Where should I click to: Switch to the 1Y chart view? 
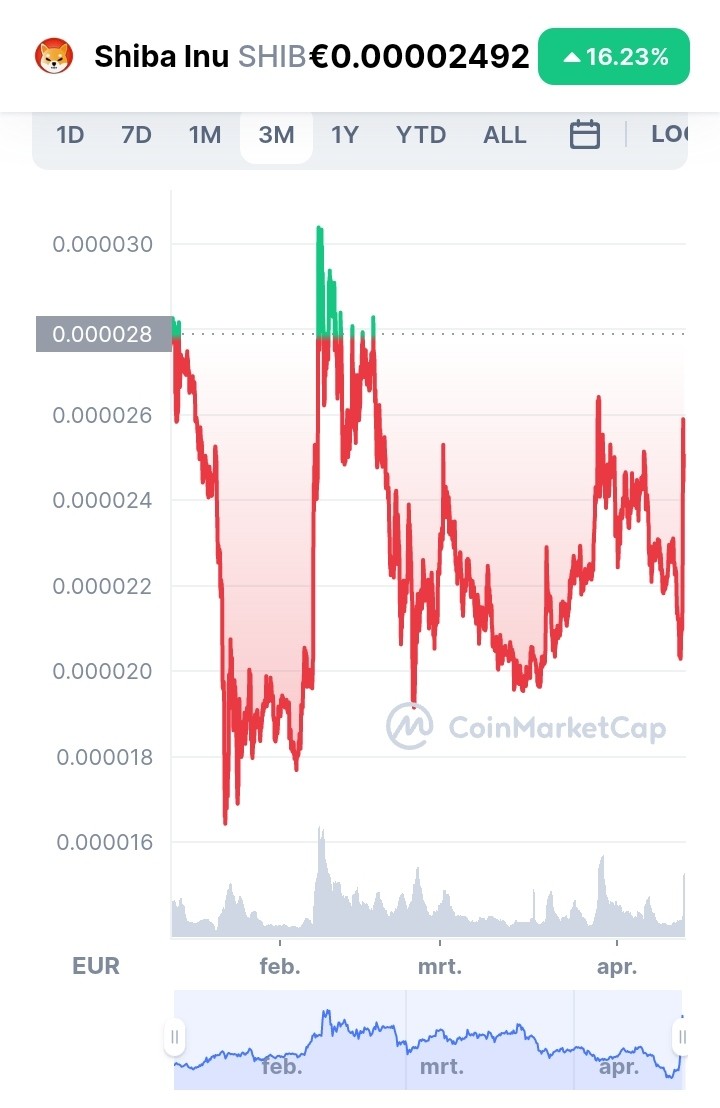pos(345,134)
